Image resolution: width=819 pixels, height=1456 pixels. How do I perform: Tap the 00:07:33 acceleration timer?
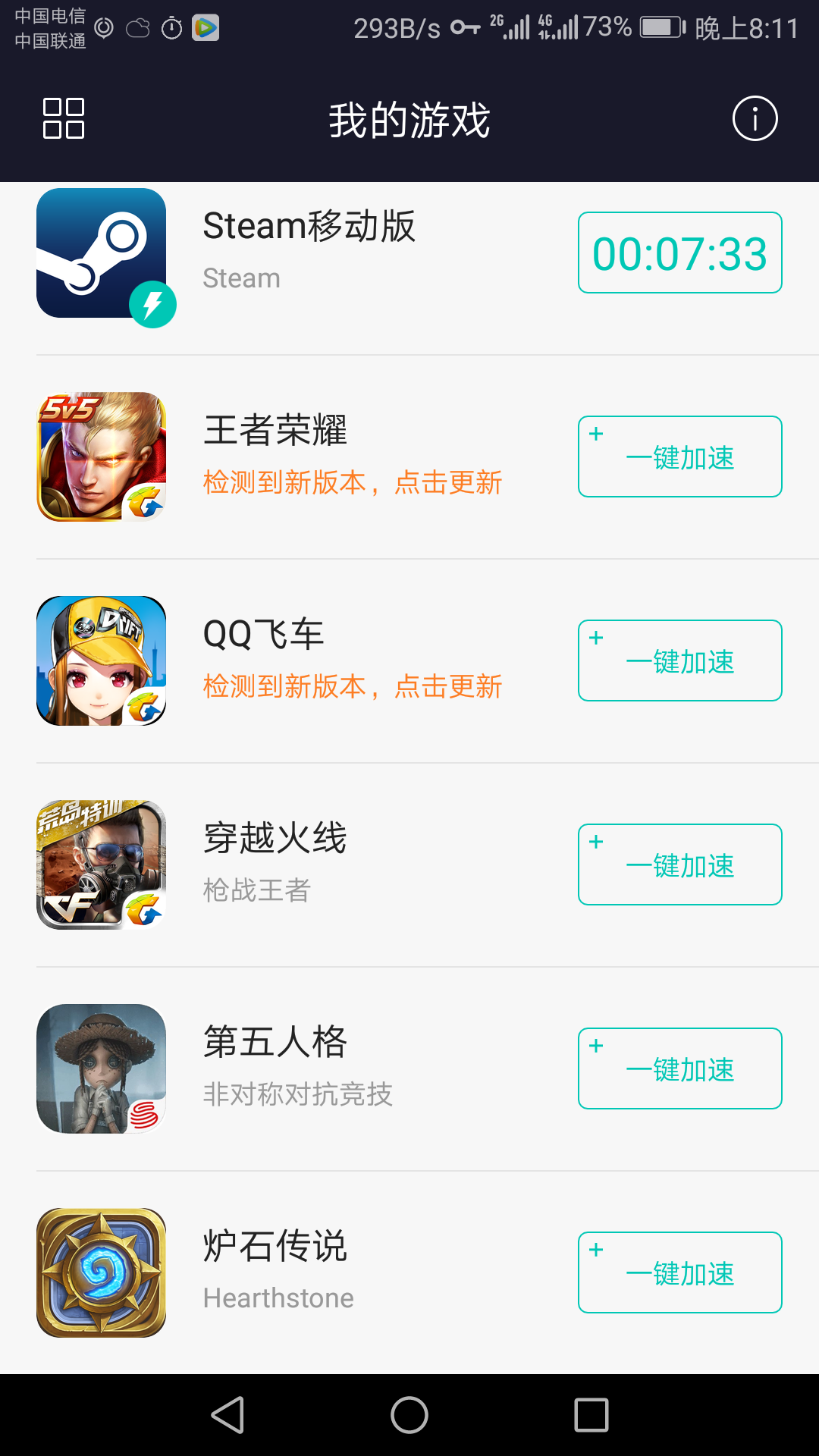point(679,253)
